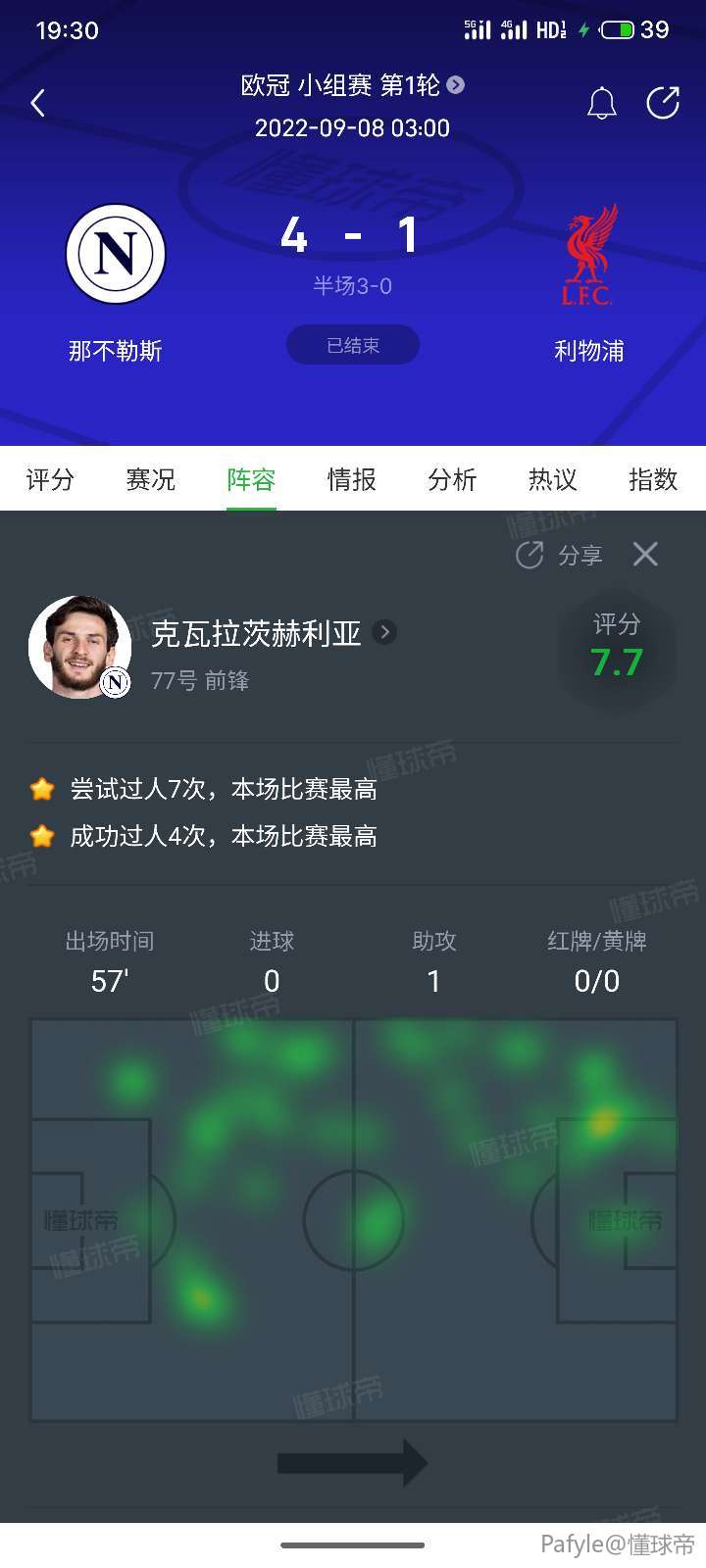
Task: Open the 指数 tab
Action: point(652,479)
